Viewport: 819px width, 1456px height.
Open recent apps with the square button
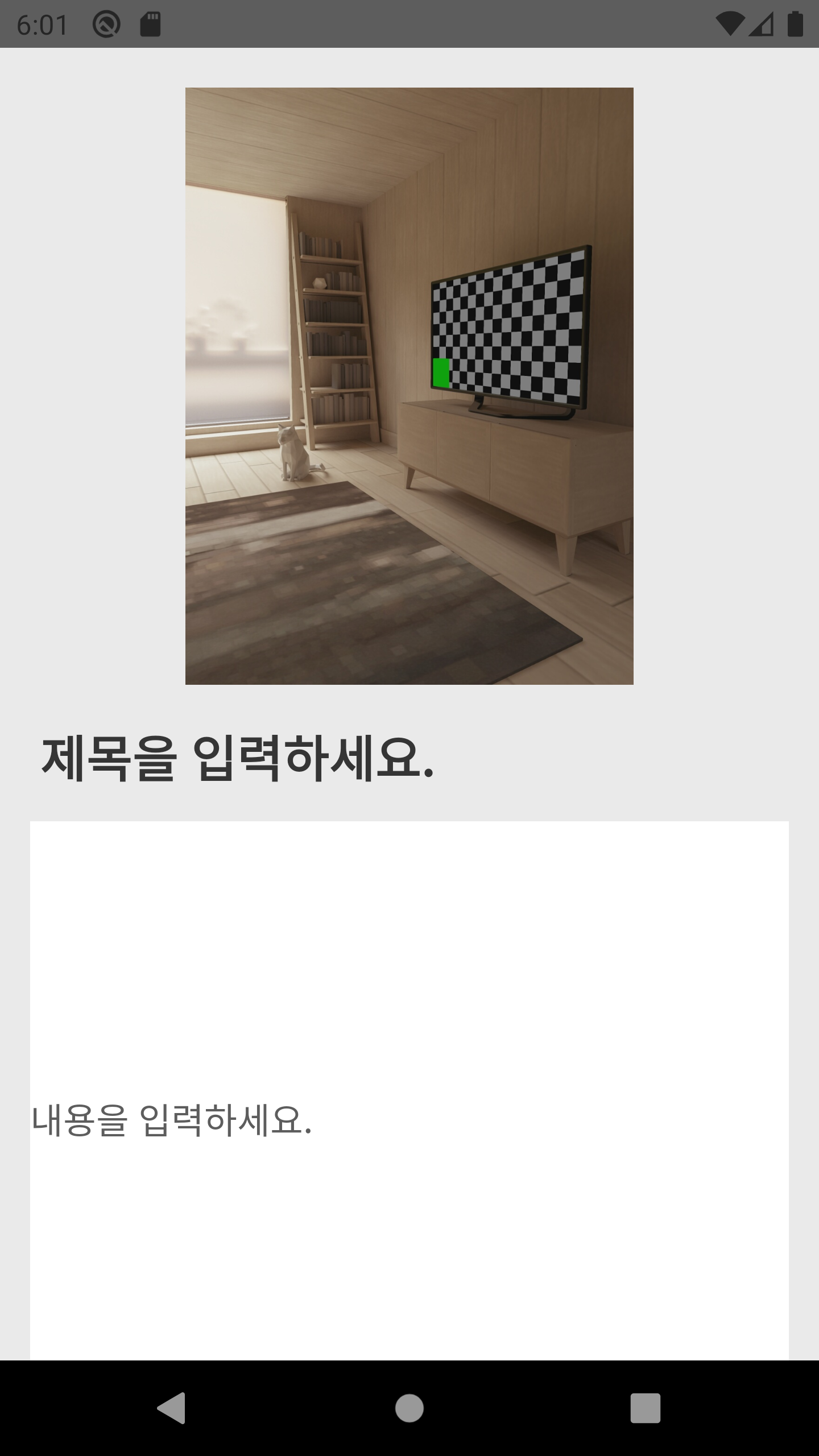point(646,1408)
